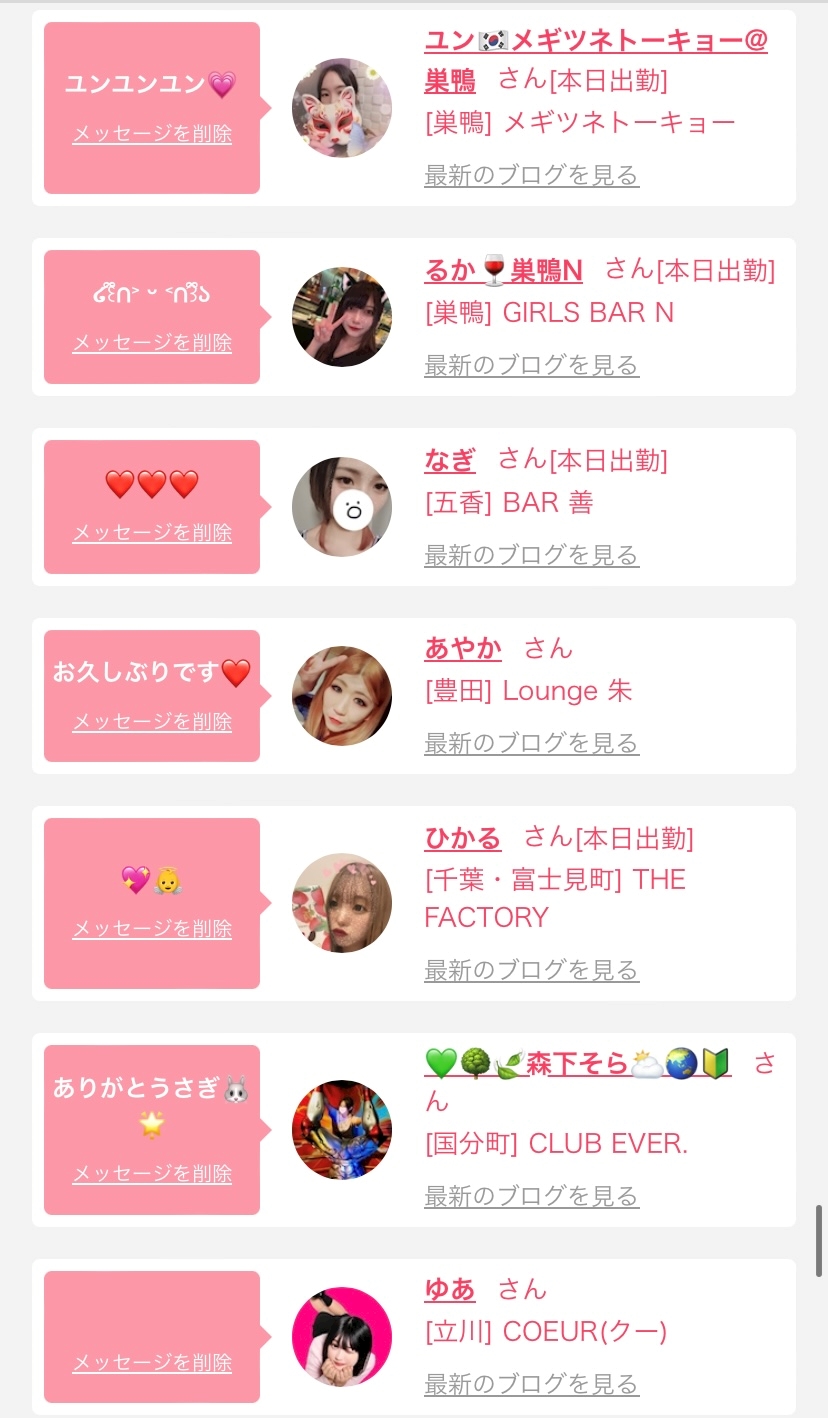This screenshot has height=1418, width=828.
Task: View latest blog of メギツネトーキョー's ユン
Action: click(531, 176)
